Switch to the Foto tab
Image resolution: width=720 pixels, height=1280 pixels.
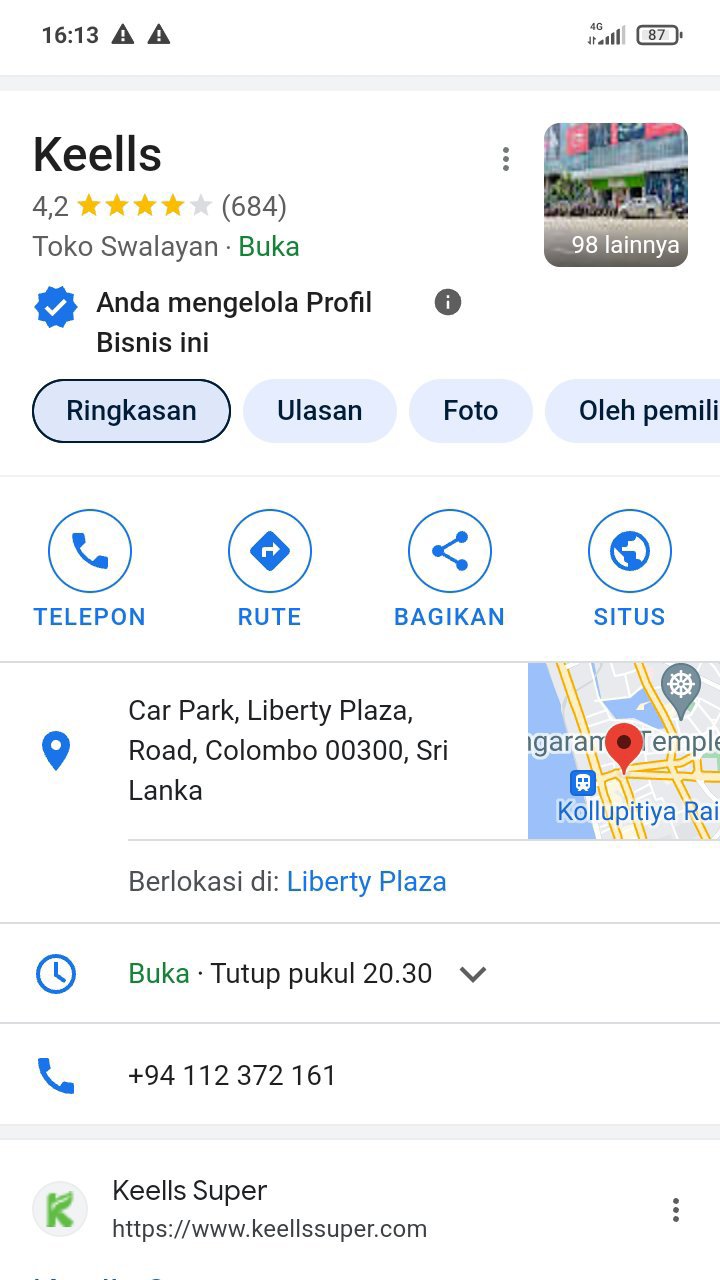470,411
